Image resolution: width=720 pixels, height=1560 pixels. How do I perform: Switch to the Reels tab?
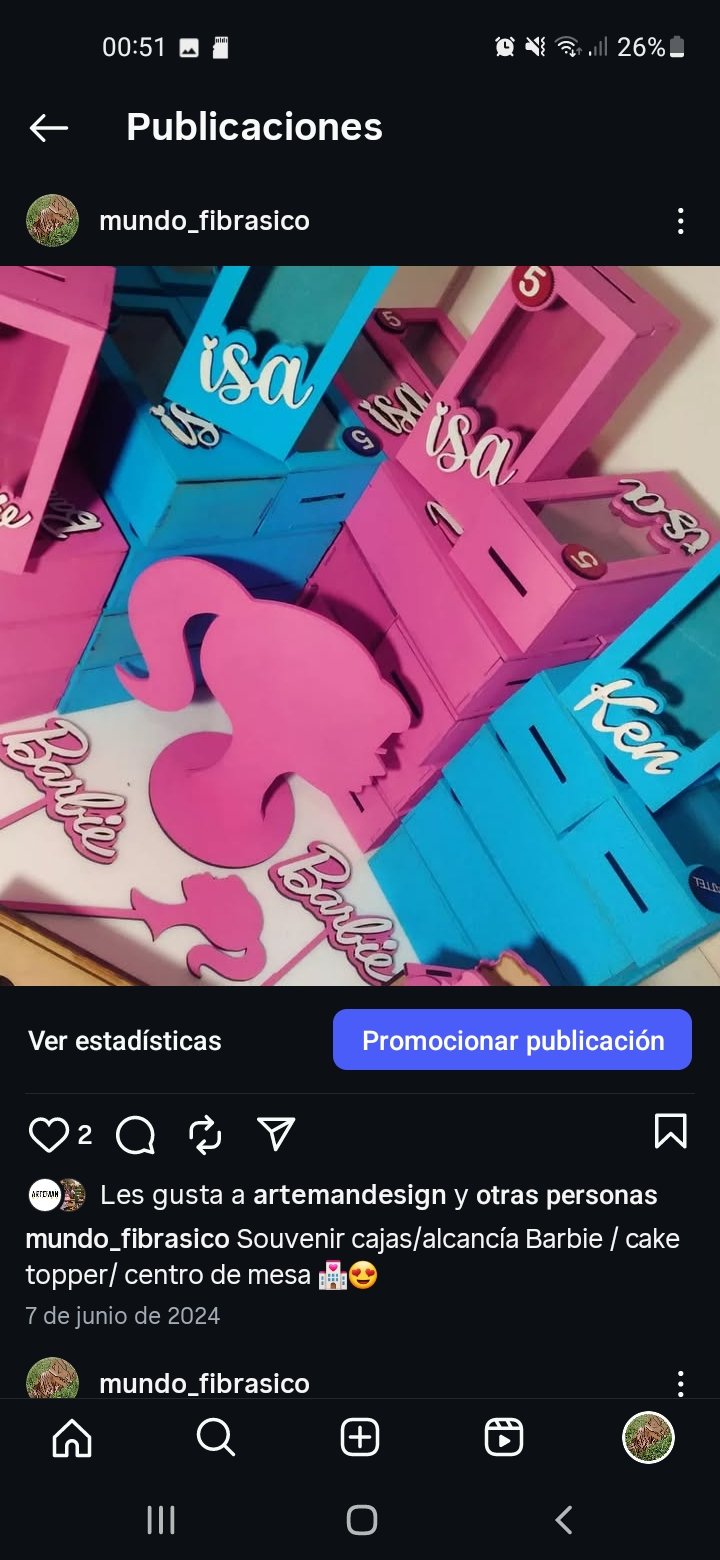click(x=503, y=1438)
